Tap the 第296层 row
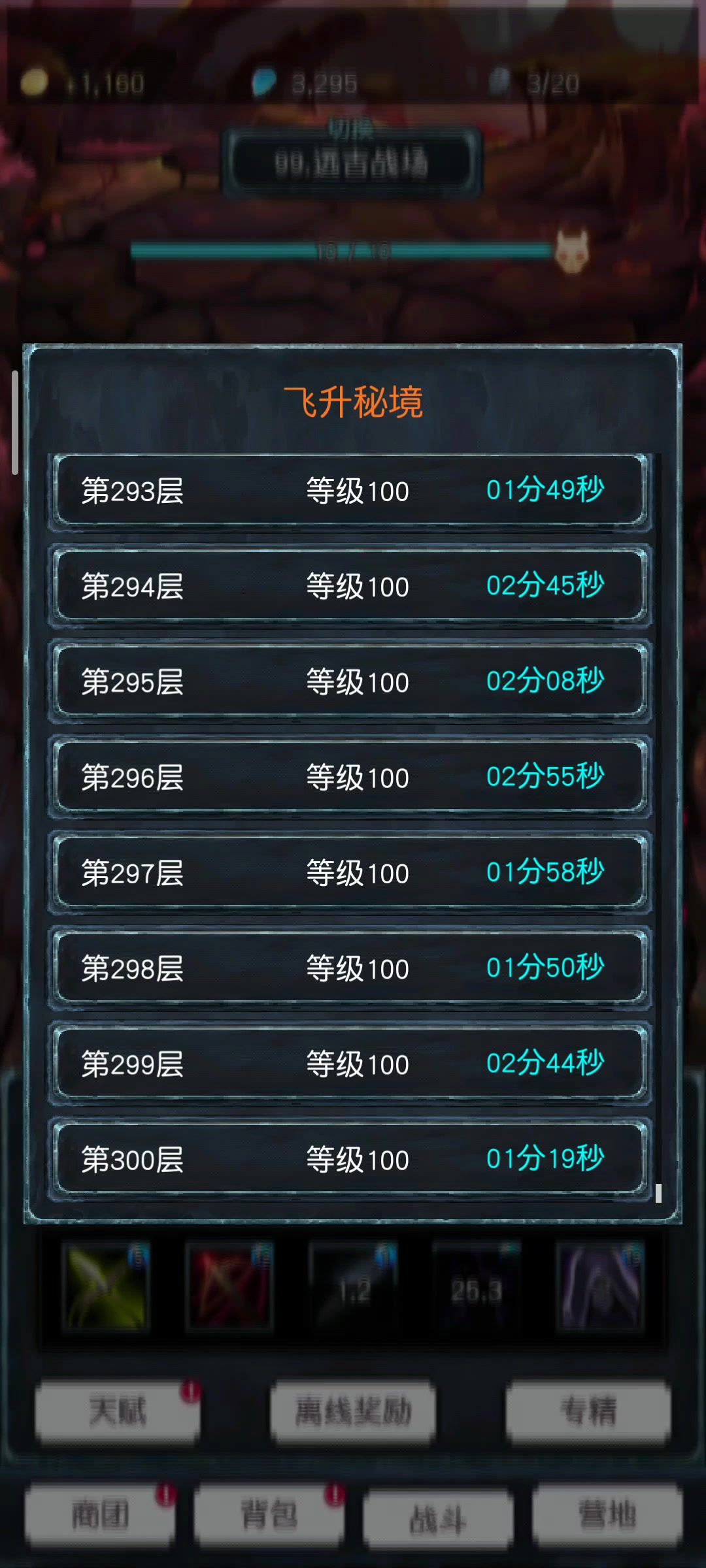706x1568 pixels. pyautogui.click(x=350, y=777)
